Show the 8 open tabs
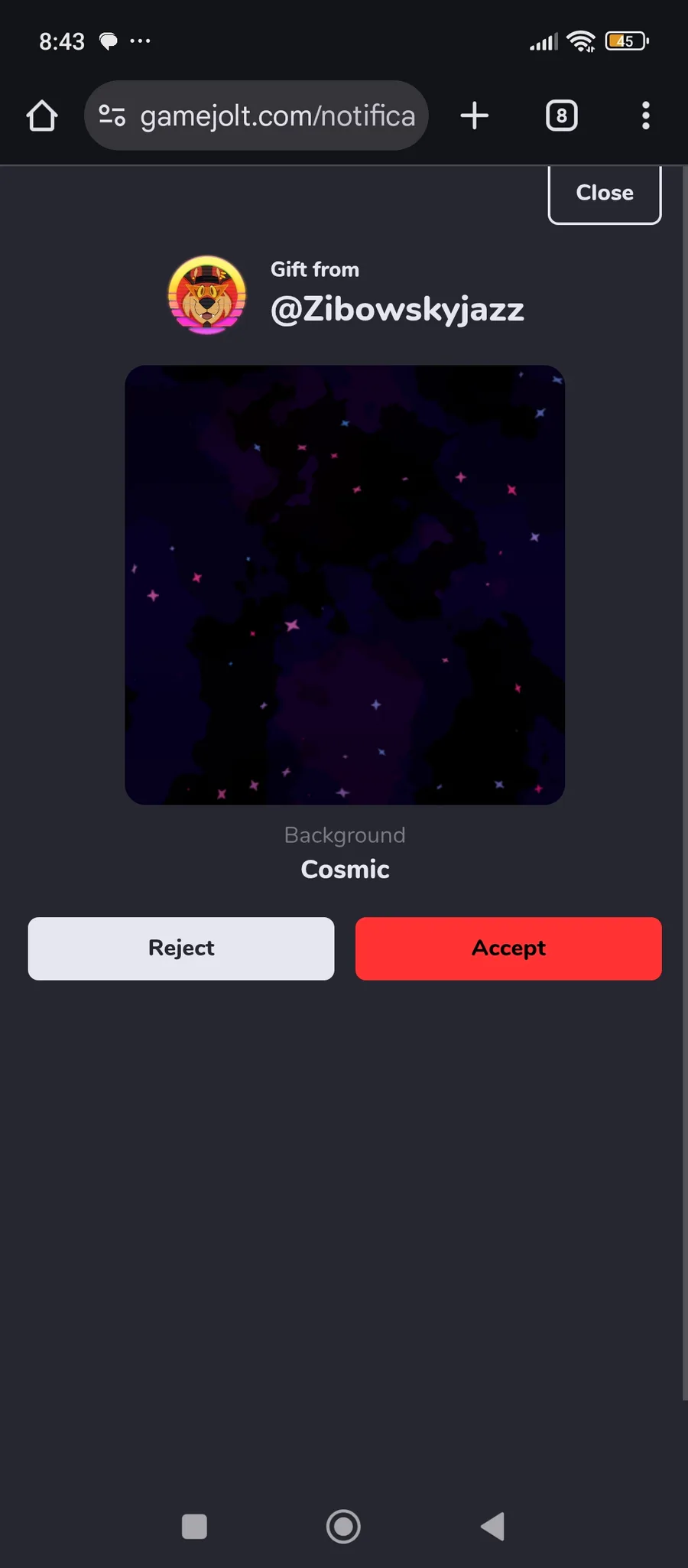Image resolution: width=688 pixels, height=1568 pixels. pyautogui.click(x=562, y=116)
